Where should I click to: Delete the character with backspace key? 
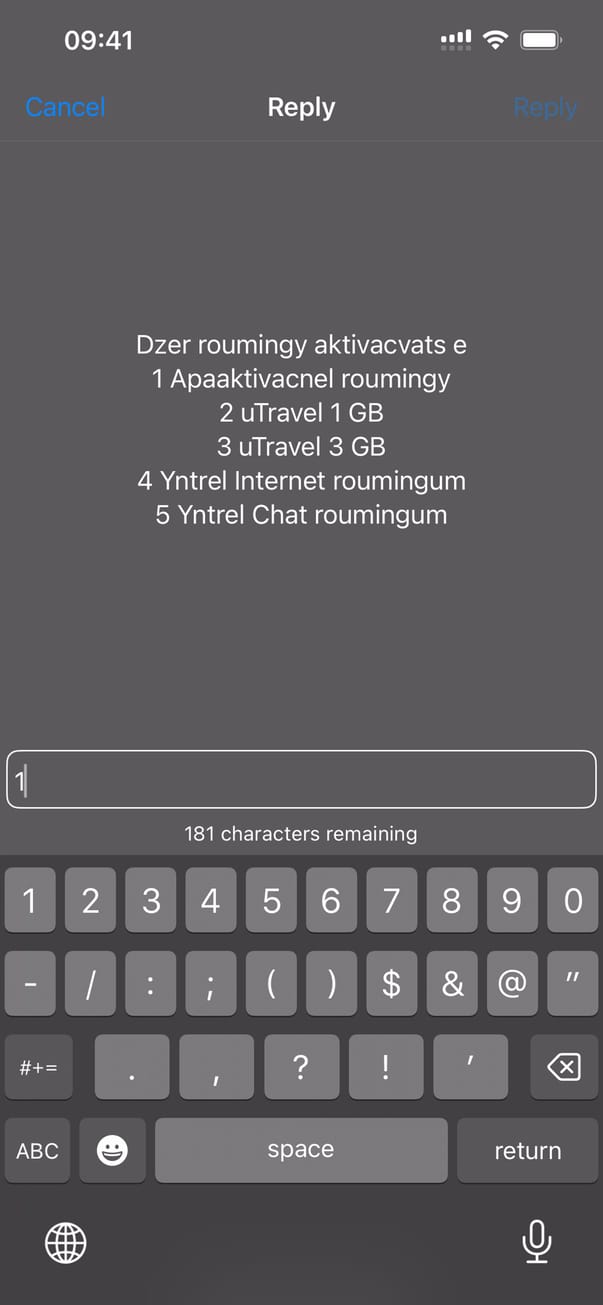(x=563, y=1067)
